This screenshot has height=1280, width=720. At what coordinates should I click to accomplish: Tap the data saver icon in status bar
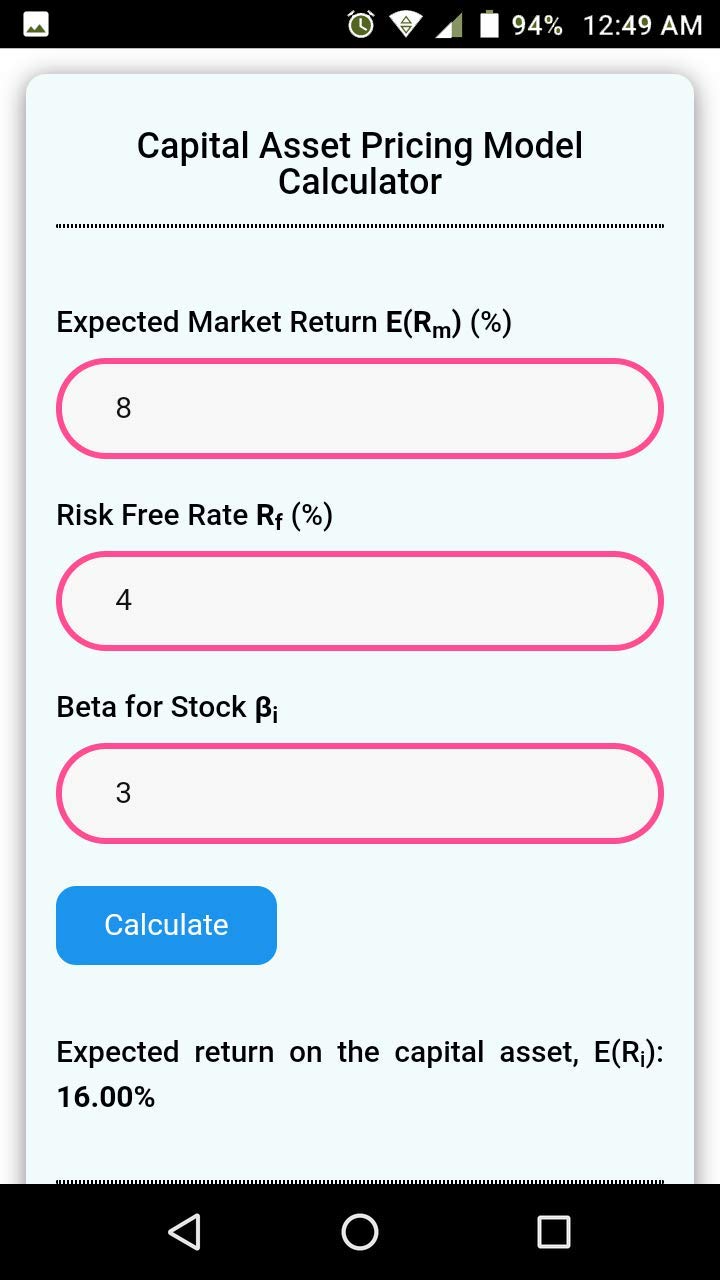click(x=406, y=25)
